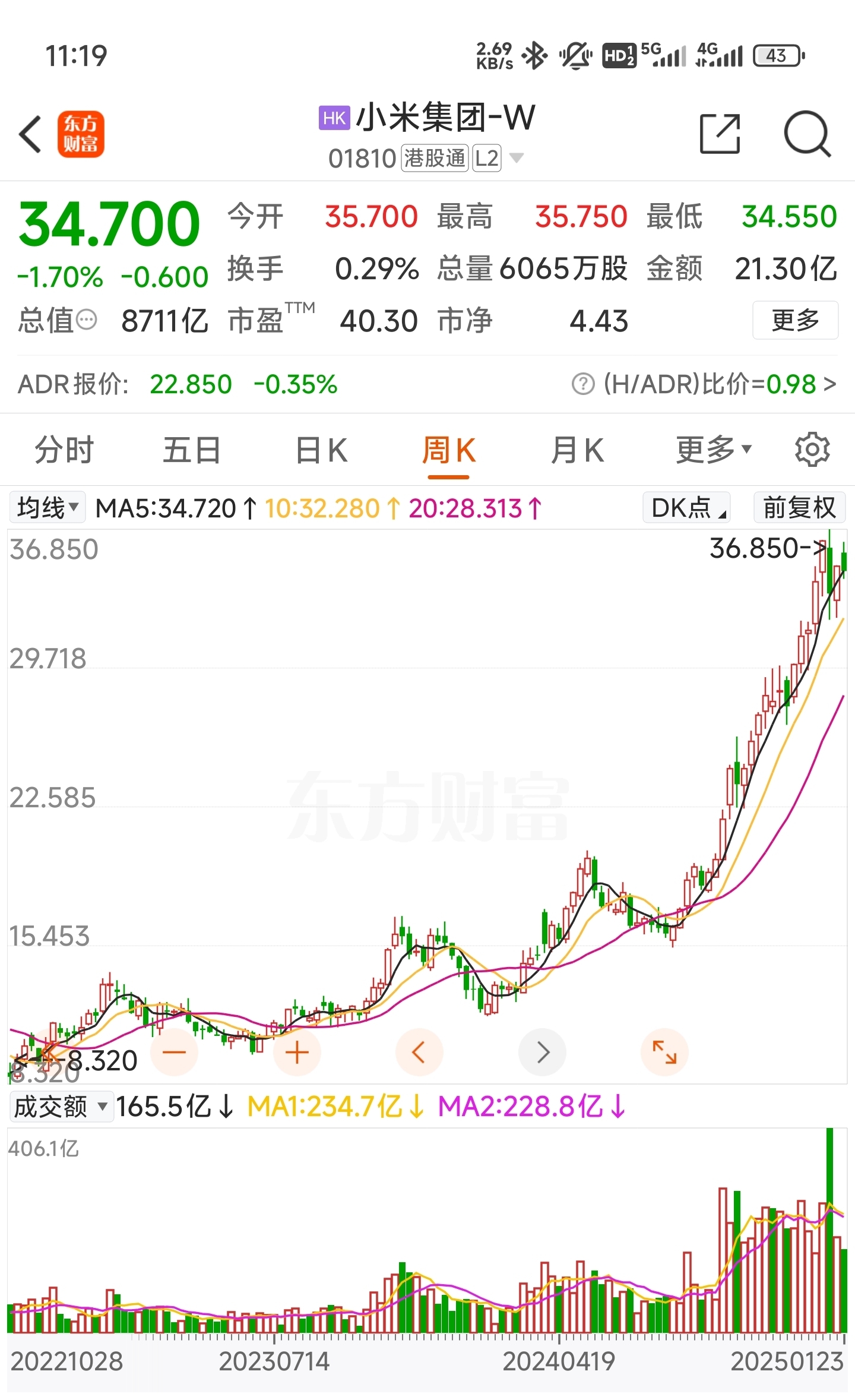The width and height of the screenshot is (855, 1400).
Task: Tap the 更多 button for more stock details
Action: (x=794, y=321)
